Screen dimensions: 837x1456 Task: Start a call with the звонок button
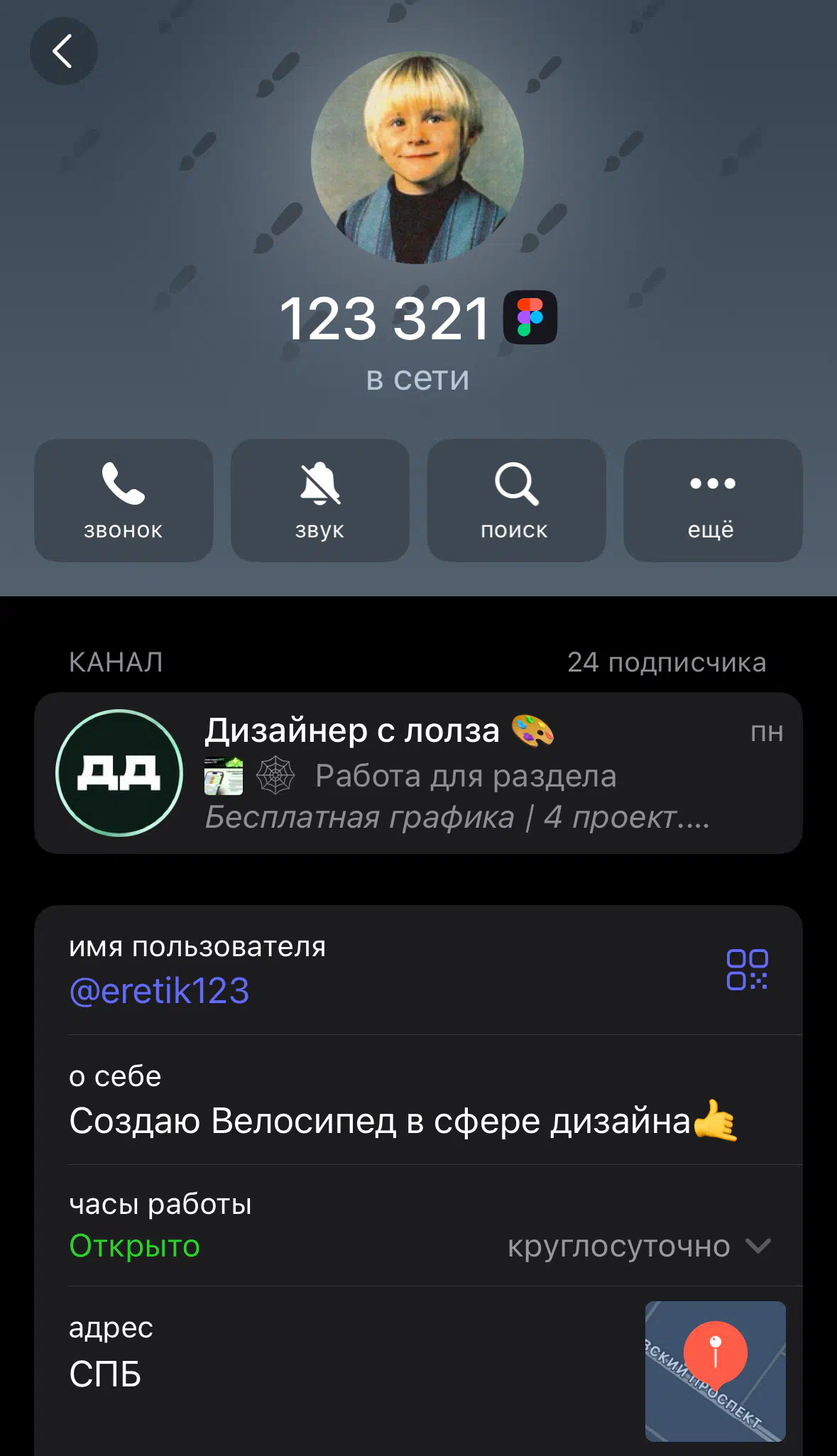[124, 500]
